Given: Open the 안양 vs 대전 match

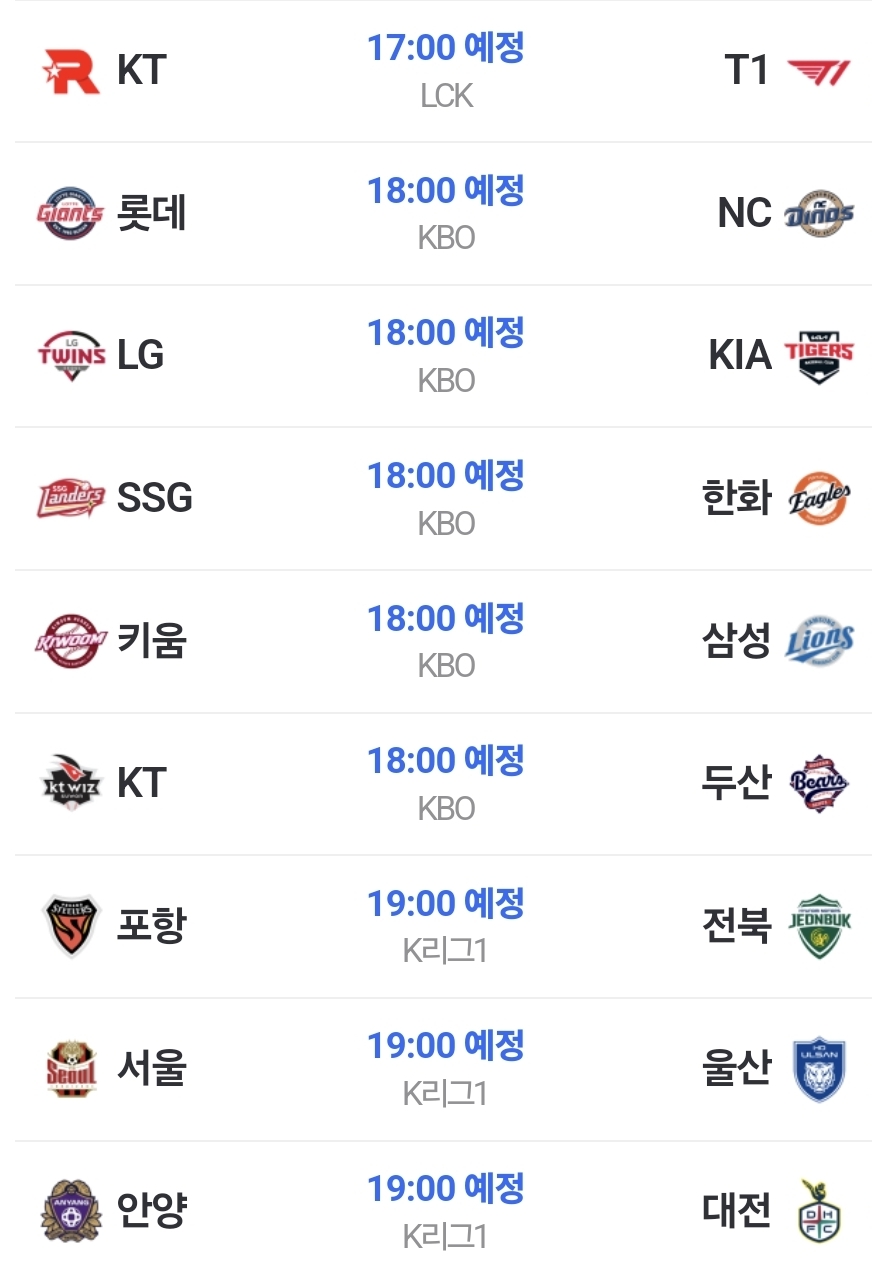Looking at the screenshot, I should pyautogui.click(x=445, y=1211).
